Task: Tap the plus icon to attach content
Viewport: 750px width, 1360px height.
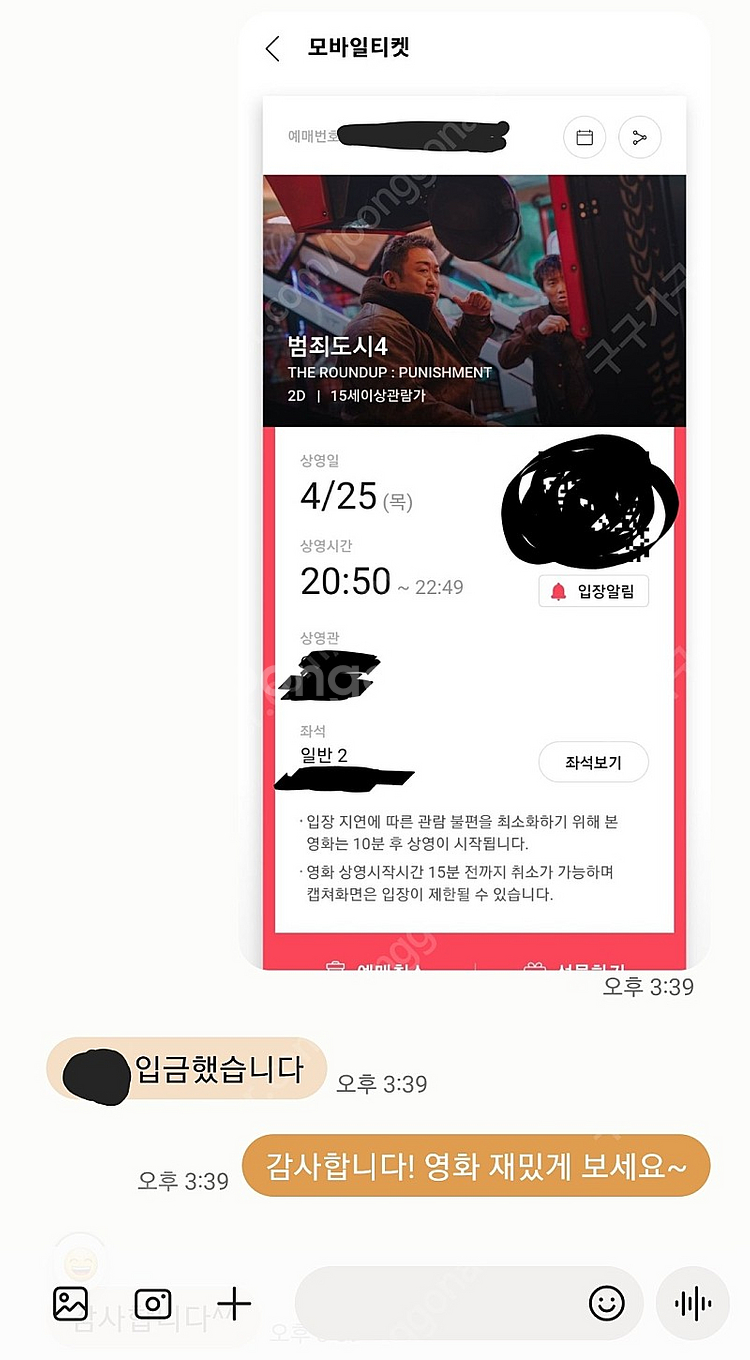Action: pos(234,1303)
